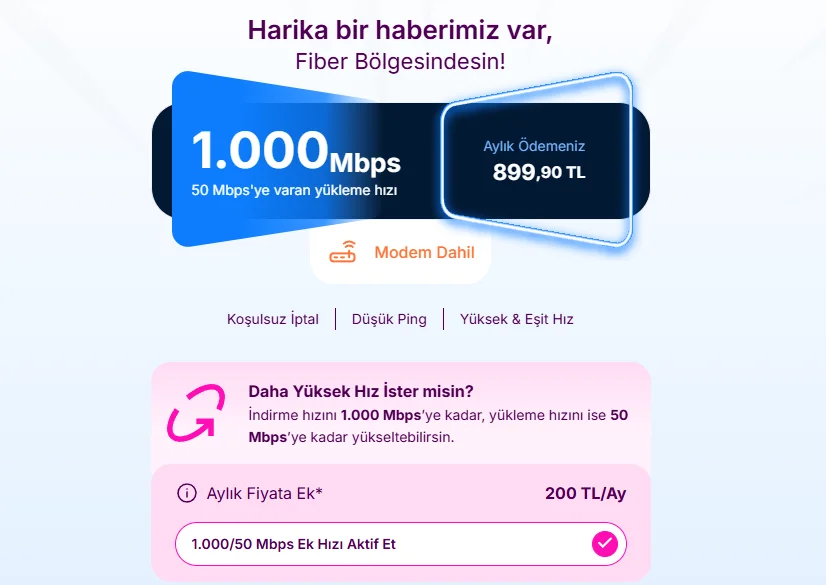Image resolution: width=826 pixels, height=585 pixels.
Task: Toggle the 1.000/50 Mbps Ek Hızı Aktif Et checkbox
Action: pos(605,544)
